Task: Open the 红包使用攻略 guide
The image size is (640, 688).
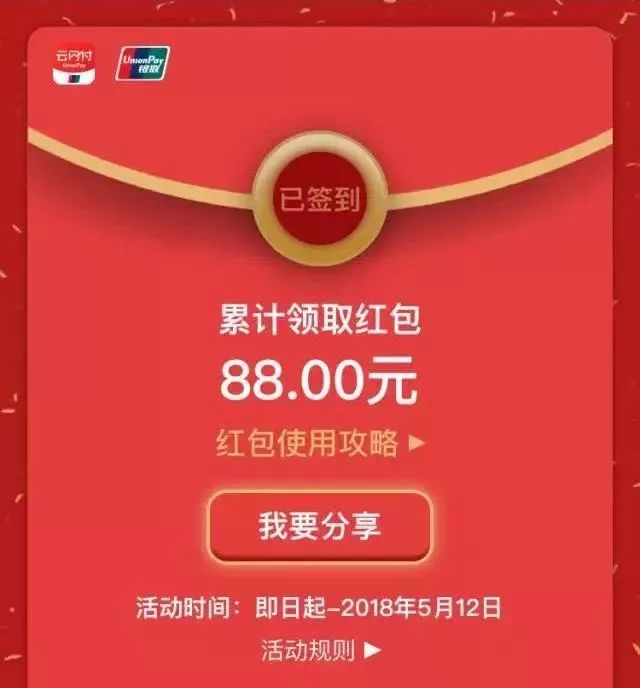Action: point(320,443)
